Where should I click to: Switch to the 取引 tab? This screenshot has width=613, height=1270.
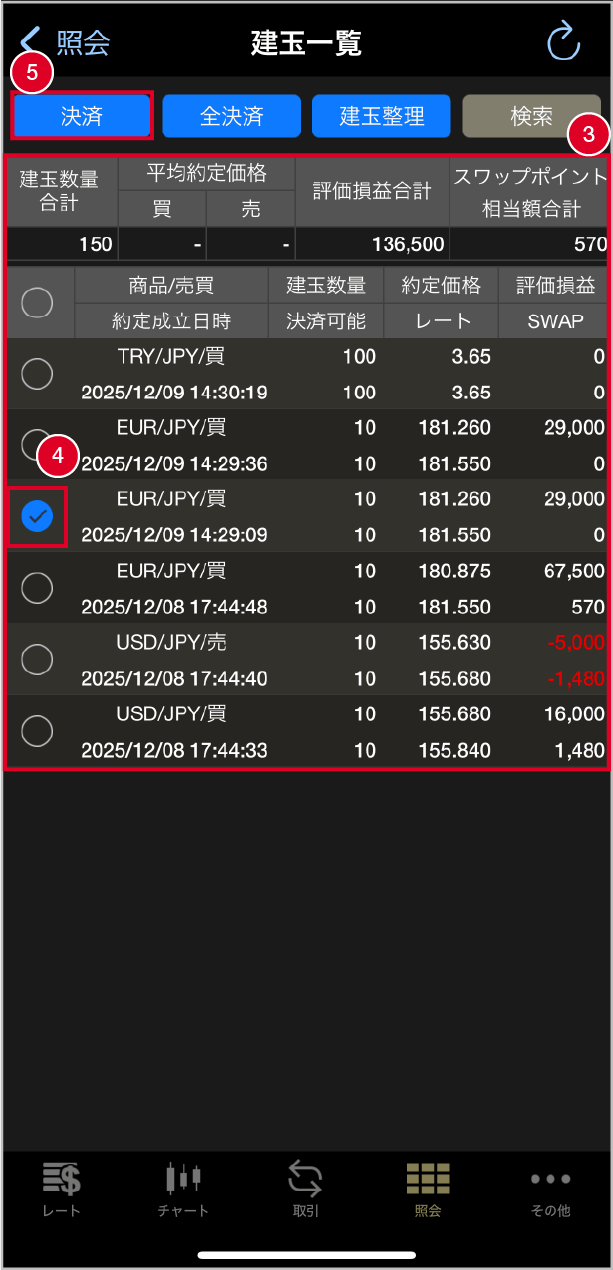pos(305,1190)
